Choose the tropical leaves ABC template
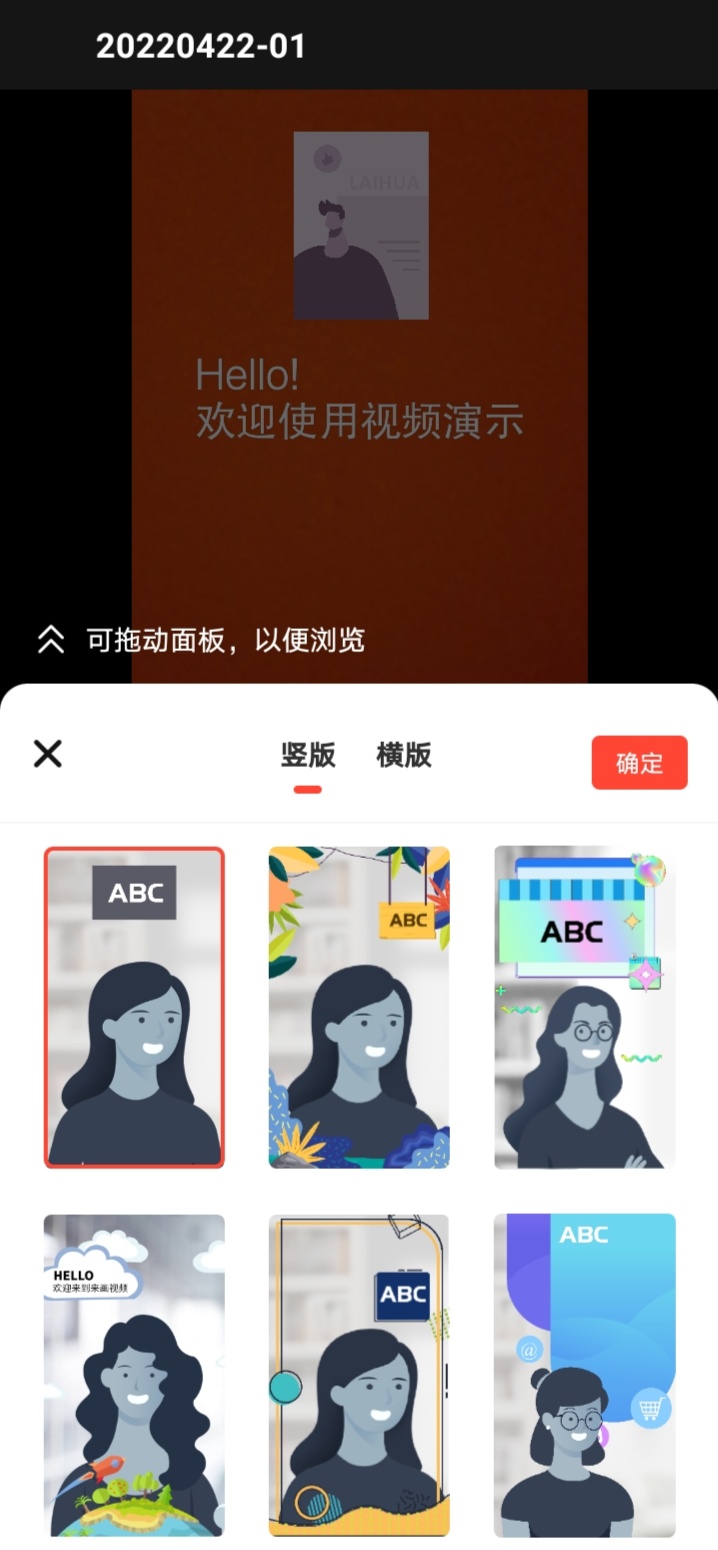 pyautogui.click(x=359, y=1007)
